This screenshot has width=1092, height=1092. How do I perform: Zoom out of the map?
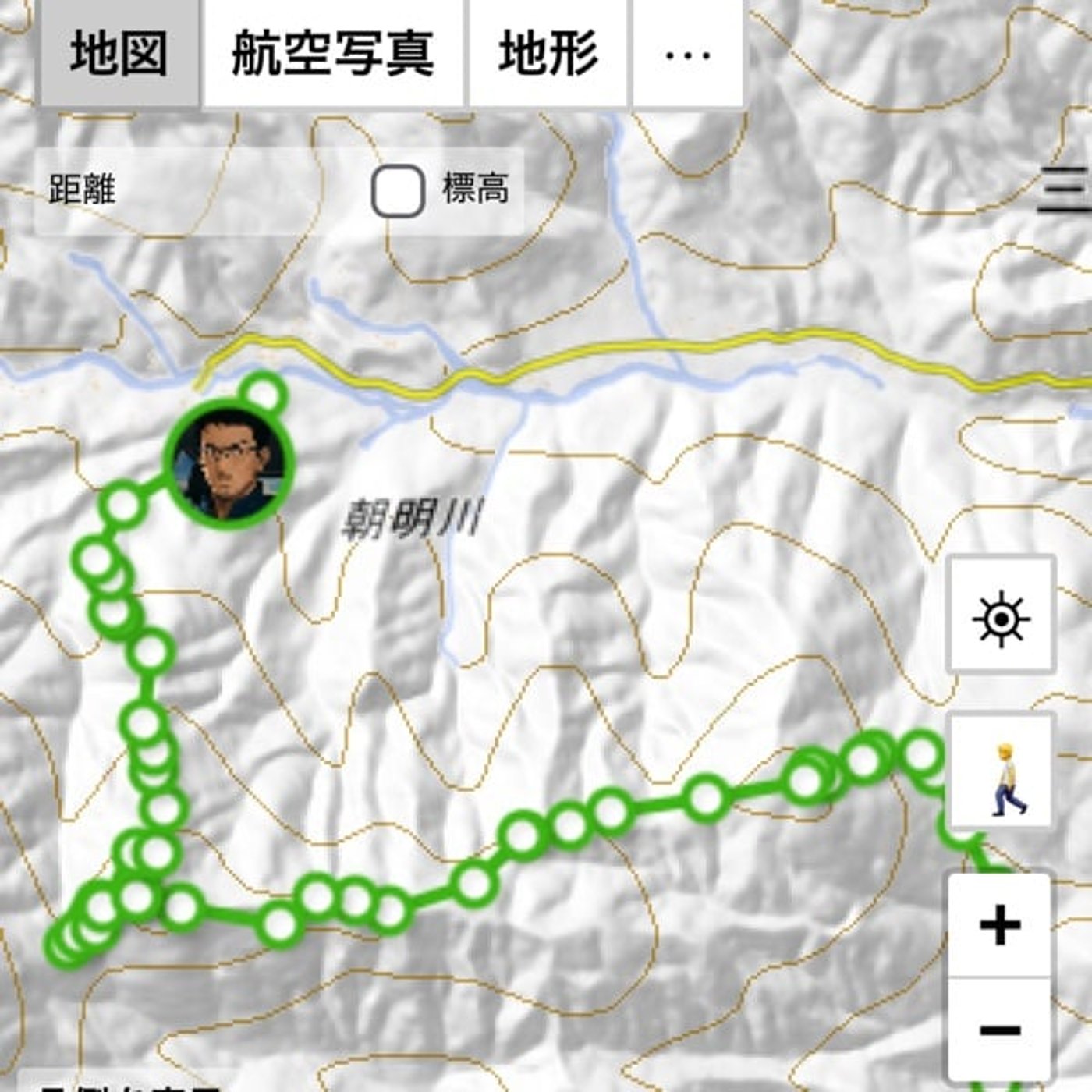999,1030
